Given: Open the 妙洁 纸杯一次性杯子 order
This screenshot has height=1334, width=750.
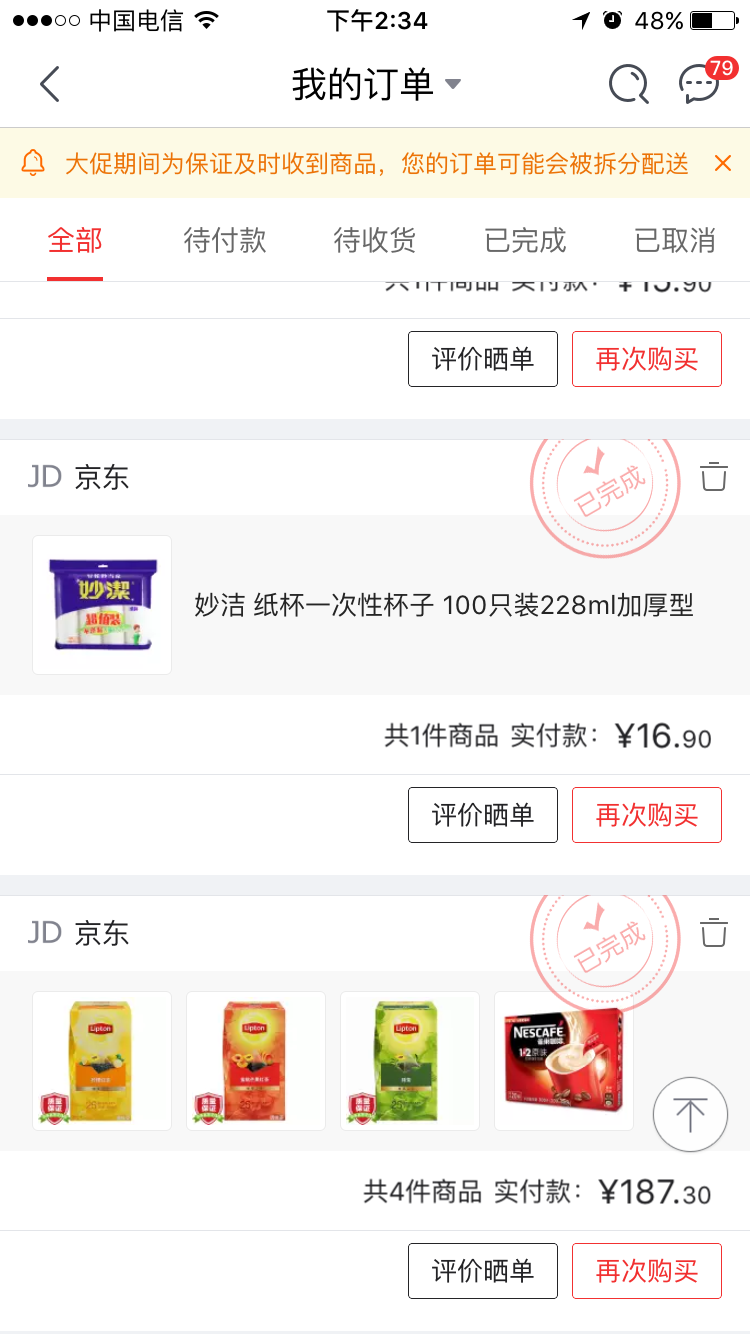Looking at the screenshot, I should pyautogui.click(x=443, y=605).
